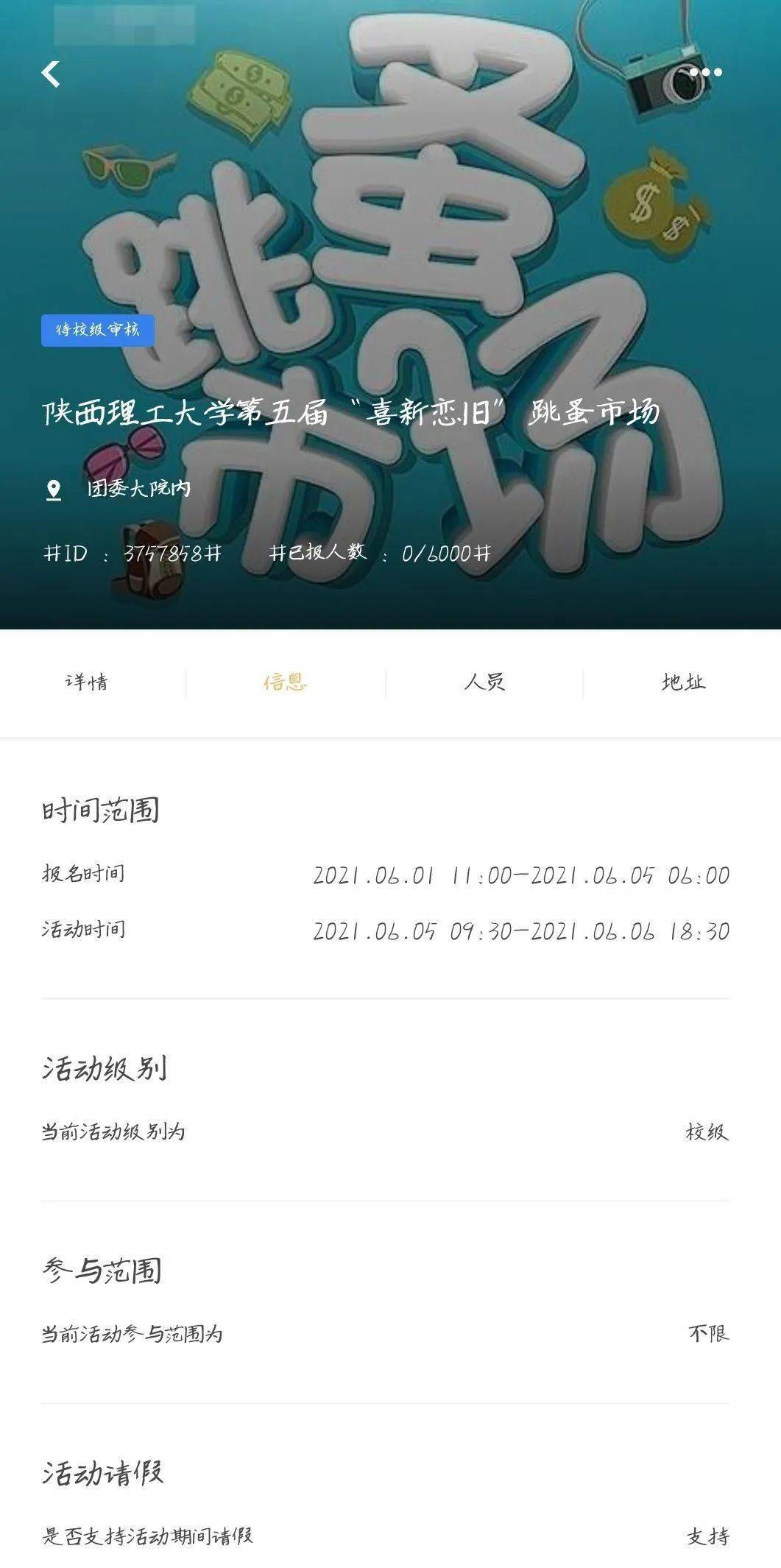The height and width of the screenshot is (1568, 781).
Task: Select the 信息 tab
Action: tap(286, 682)
